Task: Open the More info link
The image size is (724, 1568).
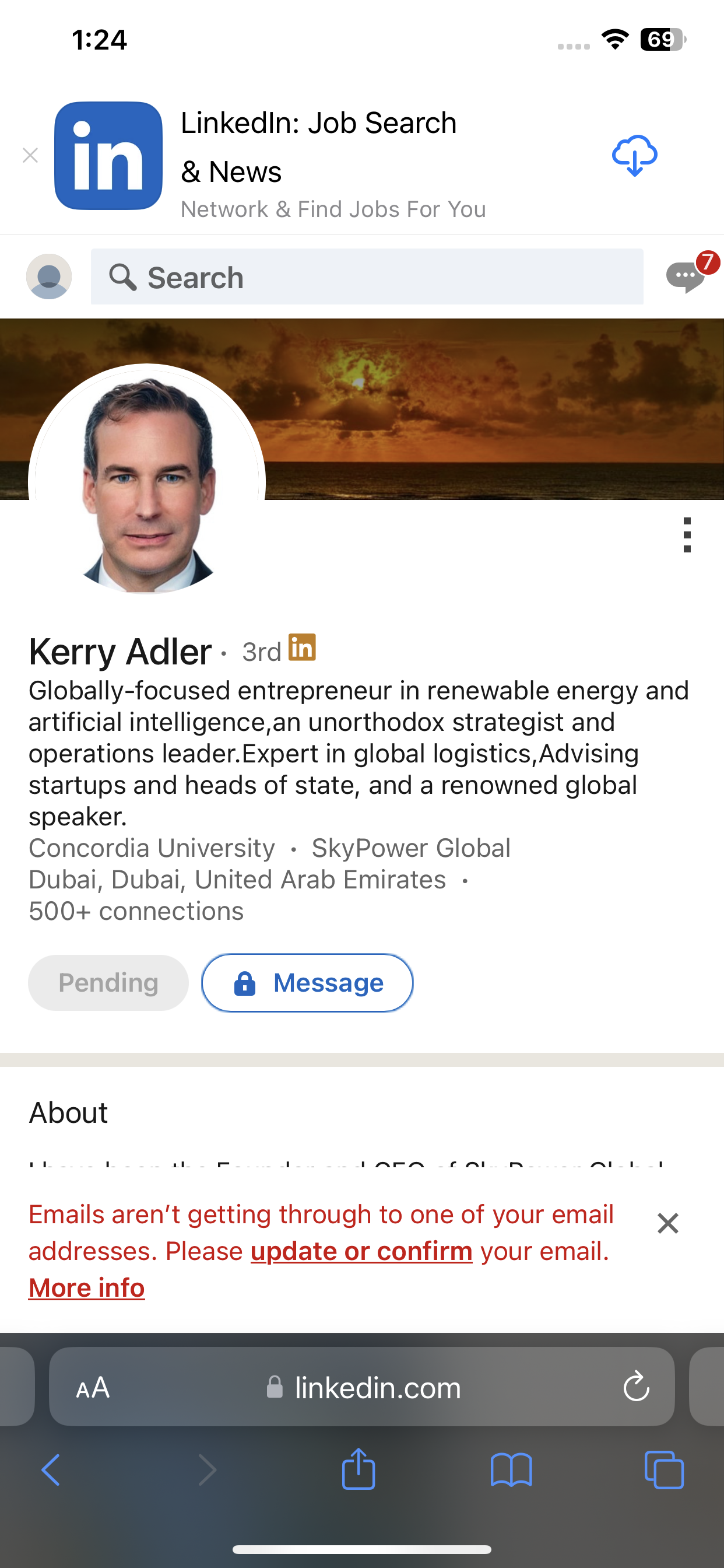Action: tap(86, 1288)
